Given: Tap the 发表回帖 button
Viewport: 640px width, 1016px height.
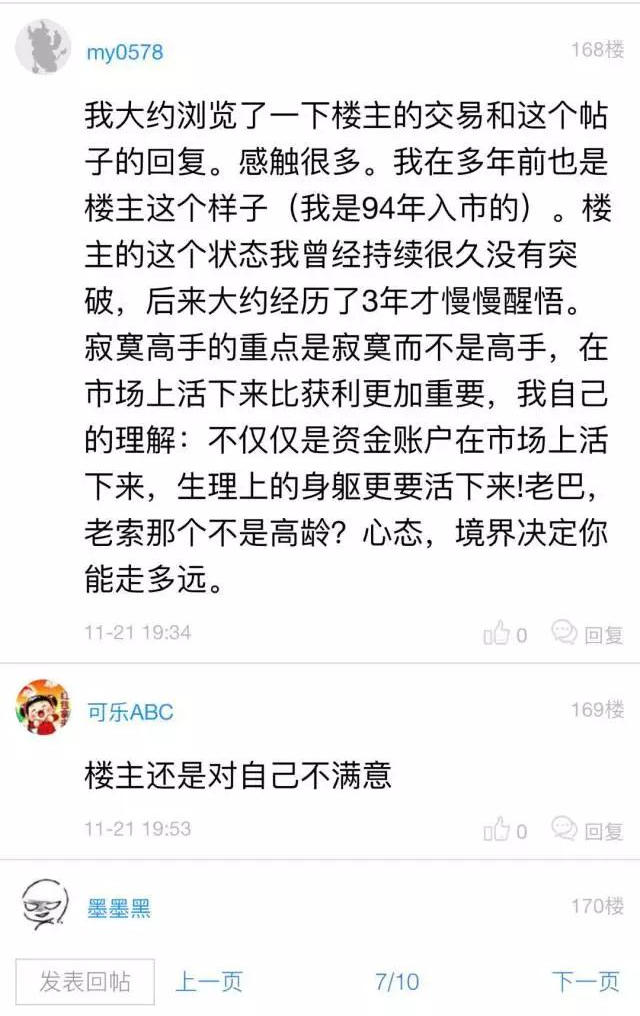Looking at the screenshot, I should [85, 981].
